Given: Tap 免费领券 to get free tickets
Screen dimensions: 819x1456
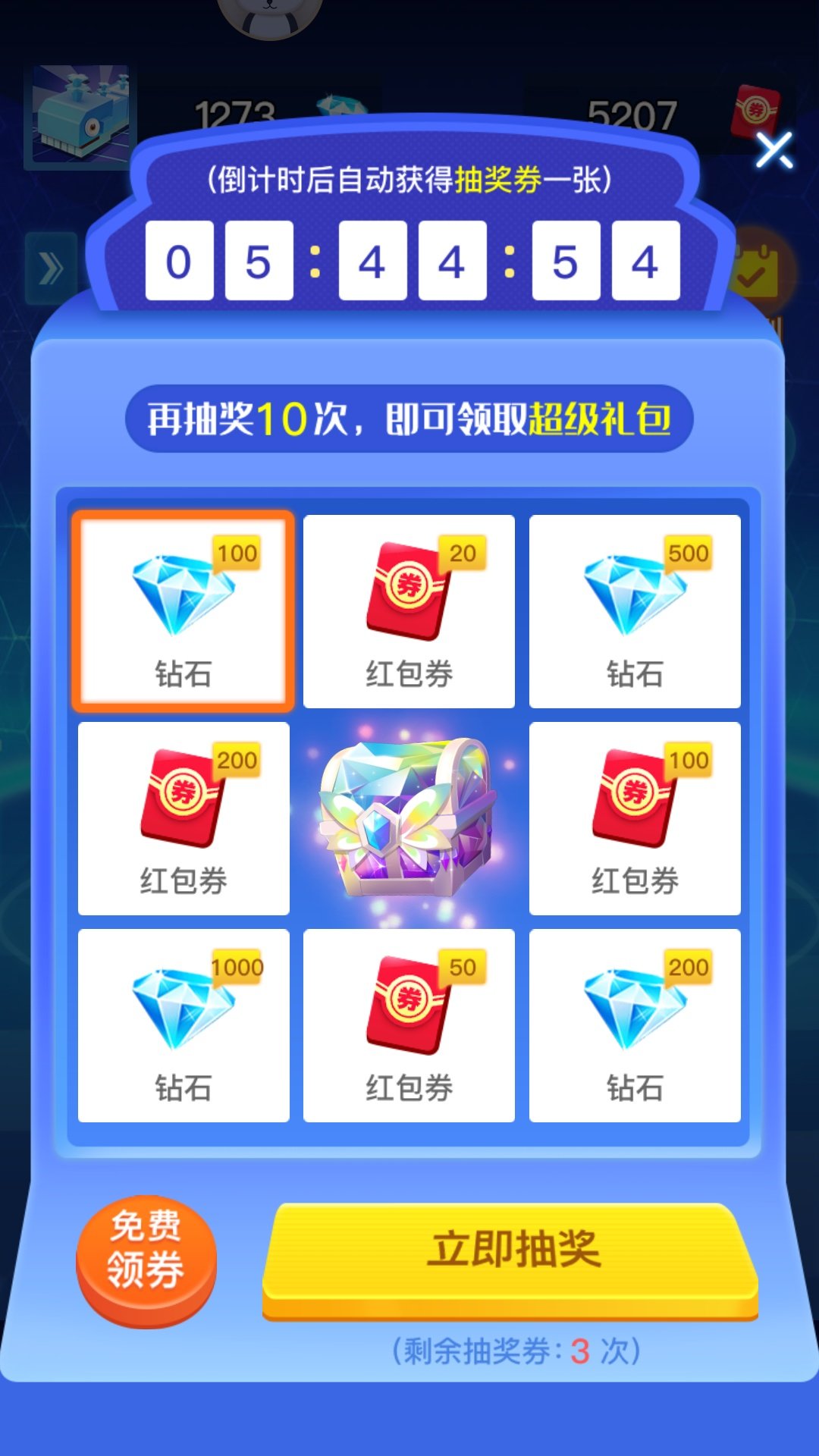Looking at the screenshot, I should click(146, 1260).
